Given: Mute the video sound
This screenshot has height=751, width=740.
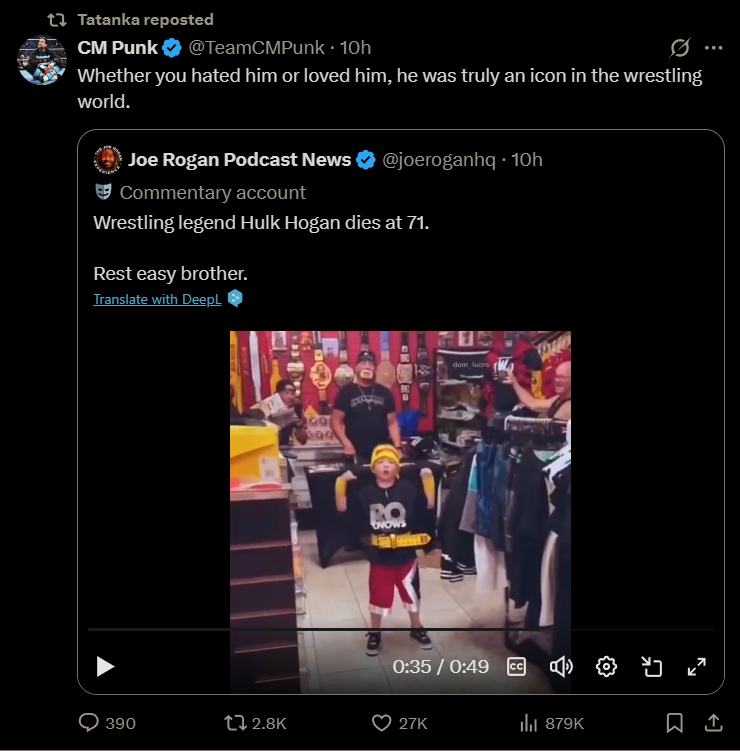Looking at the screenshot, I should [561, 666].
